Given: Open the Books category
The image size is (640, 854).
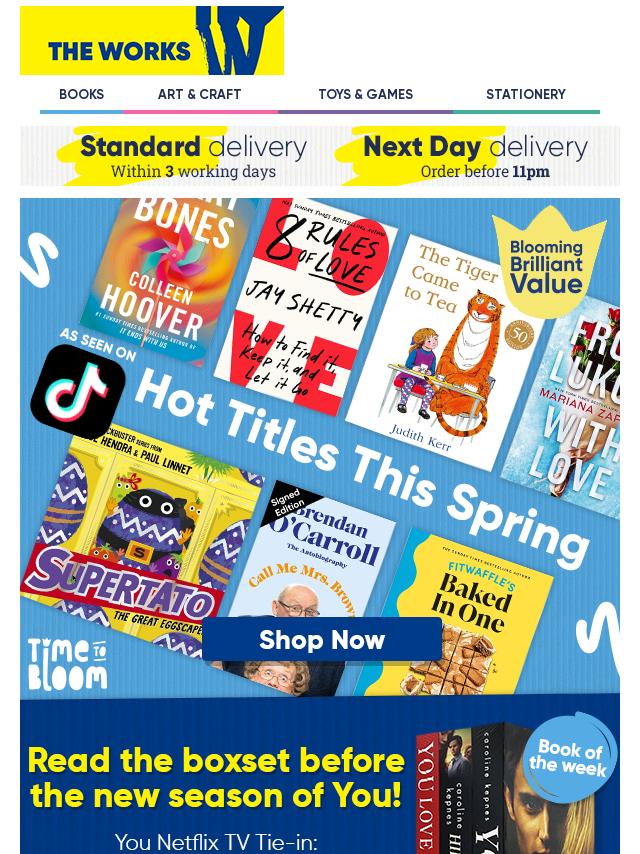Looking at the screenshot, I should point(81,94).
